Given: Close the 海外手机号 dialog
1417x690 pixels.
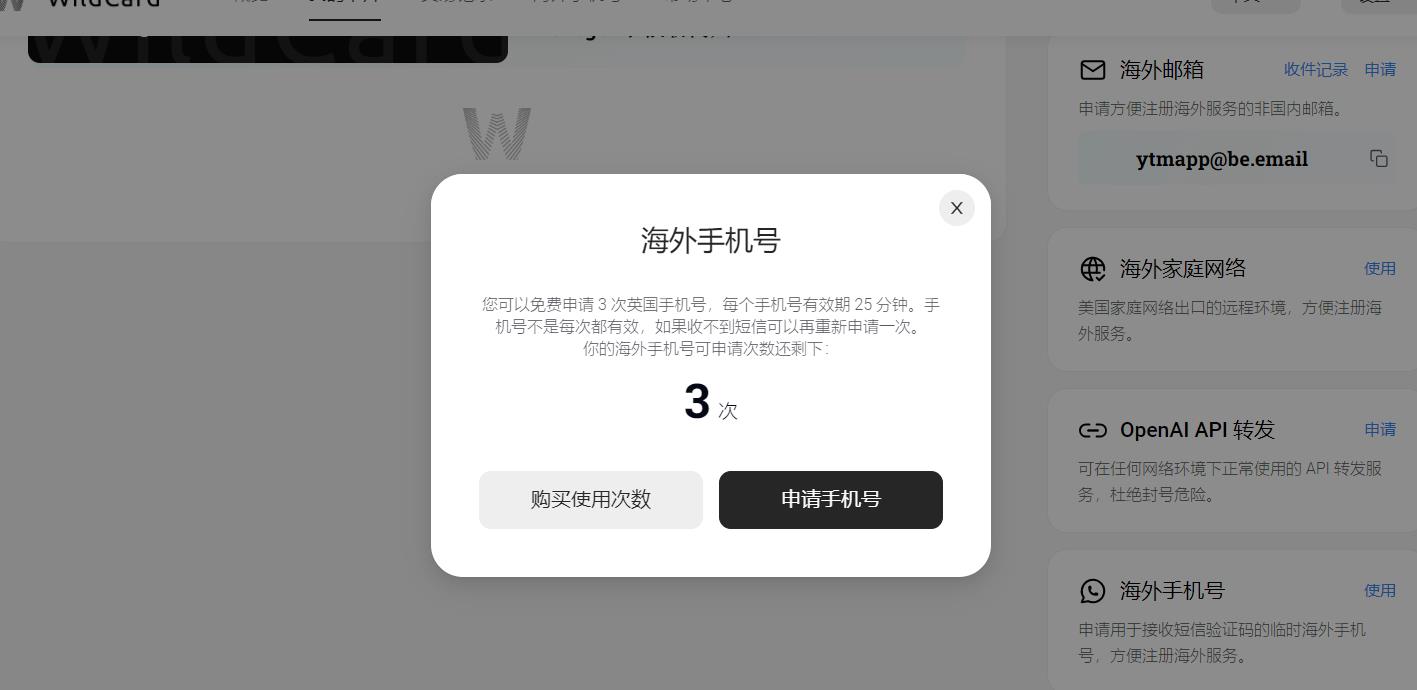Looking at the screenshot, I should point(956,208).
